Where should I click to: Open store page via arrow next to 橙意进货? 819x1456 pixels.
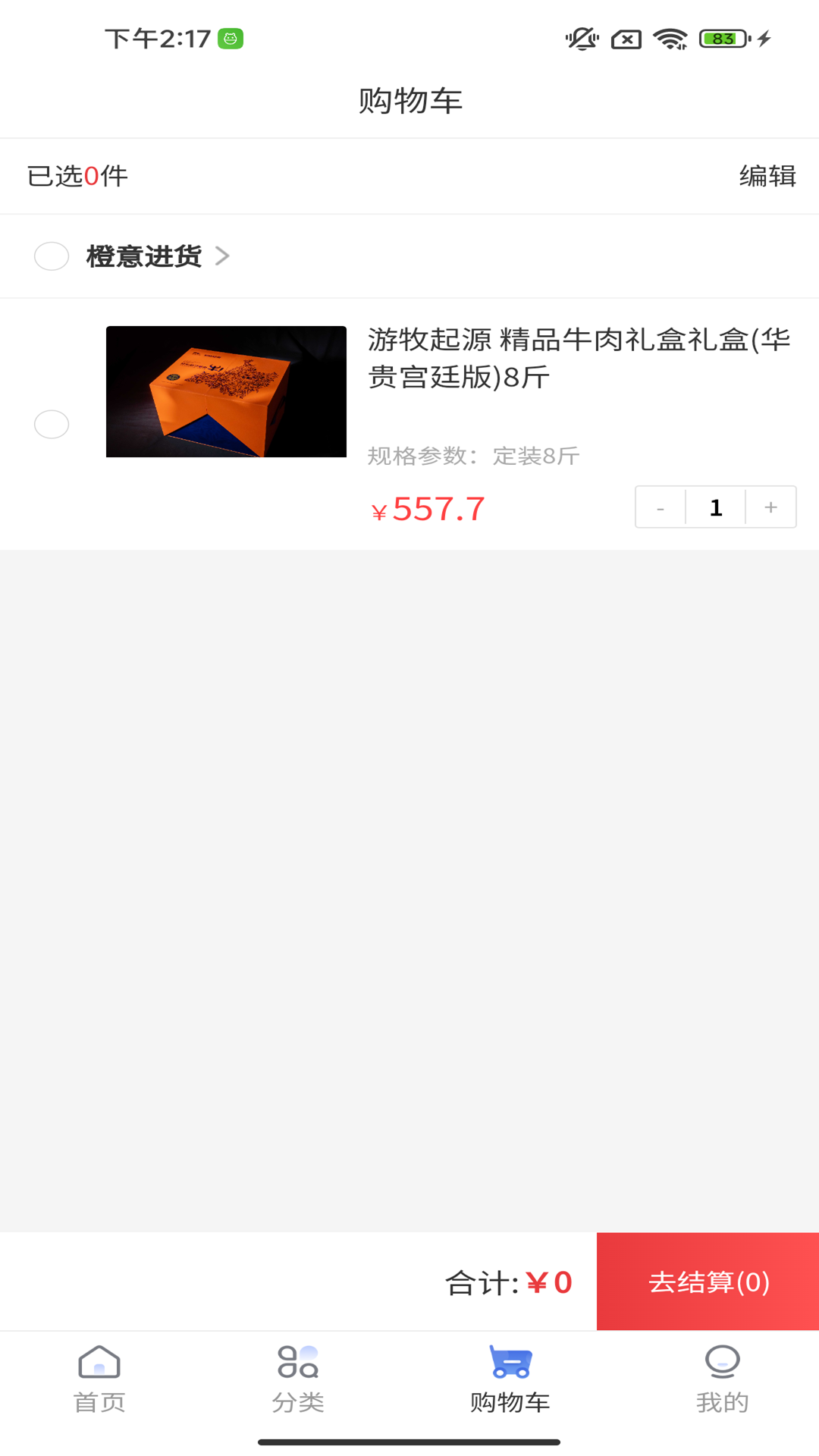[222, 256]
